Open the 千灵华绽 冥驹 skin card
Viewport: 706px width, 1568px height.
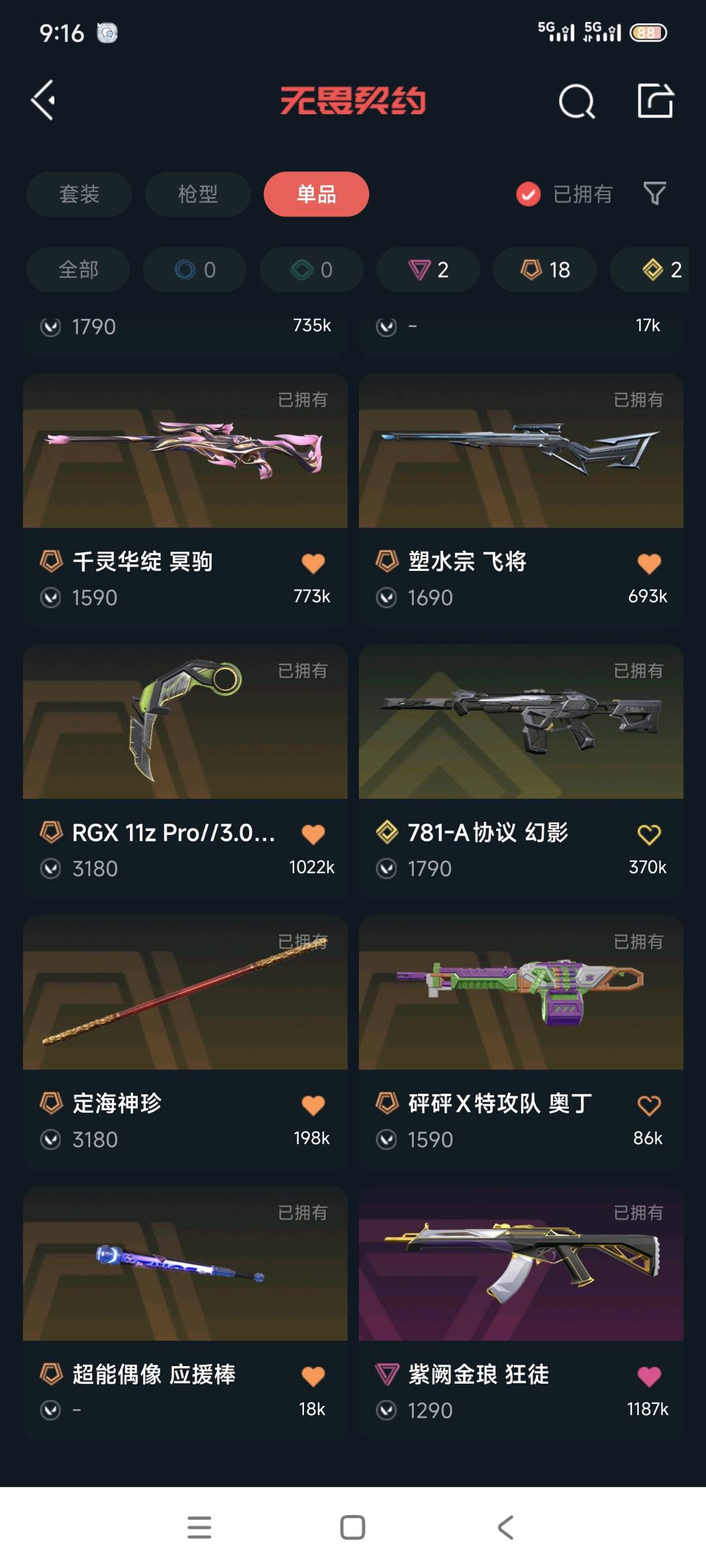click(185, 451)
